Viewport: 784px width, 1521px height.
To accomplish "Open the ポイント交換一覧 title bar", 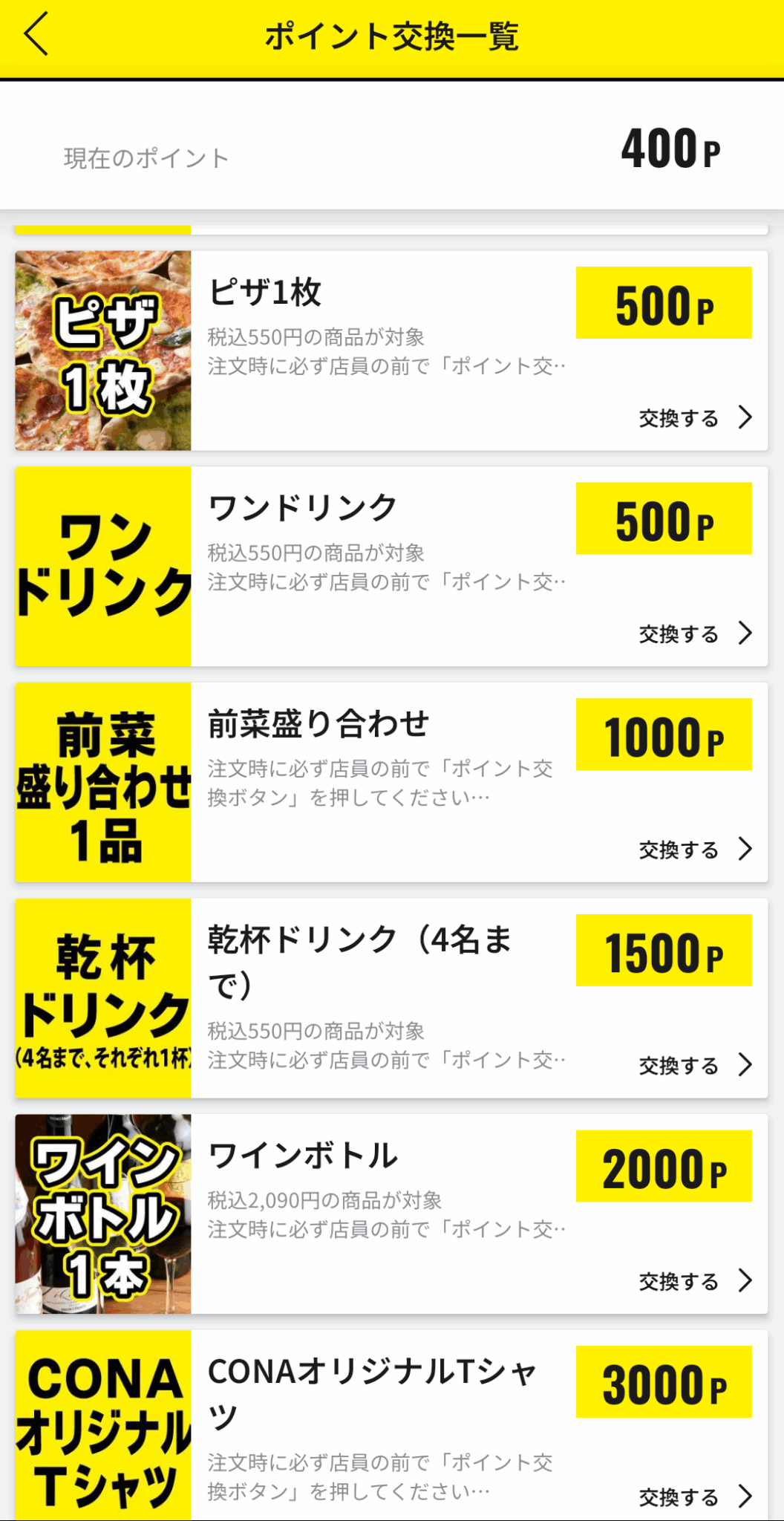I will [392, 35].
